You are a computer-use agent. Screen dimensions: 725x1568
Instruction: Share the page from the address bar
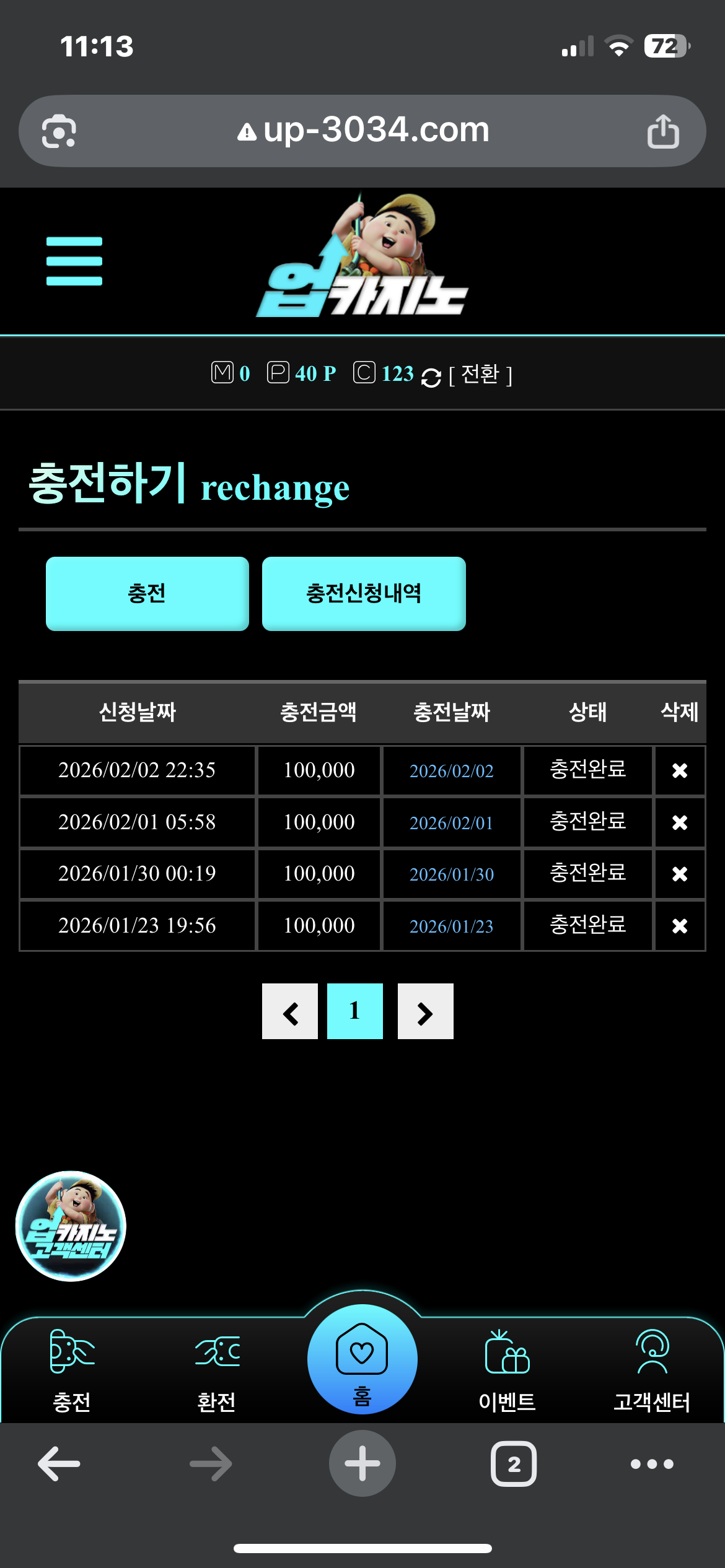662,131
